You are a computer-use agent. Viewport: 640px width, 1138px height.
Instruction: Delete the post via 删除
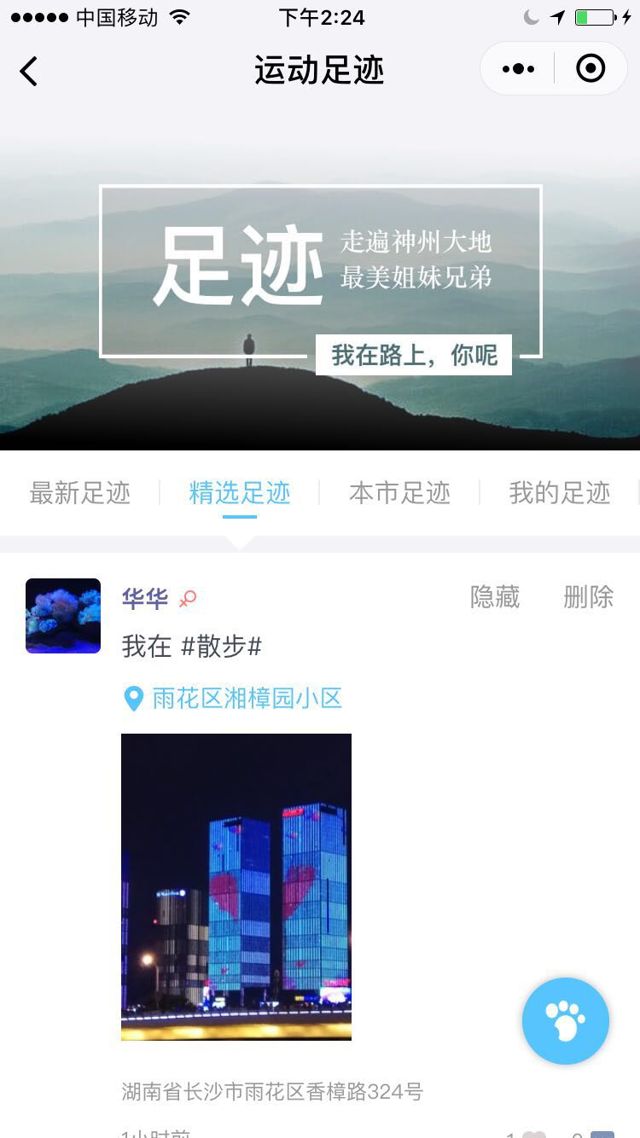[588, 597]
